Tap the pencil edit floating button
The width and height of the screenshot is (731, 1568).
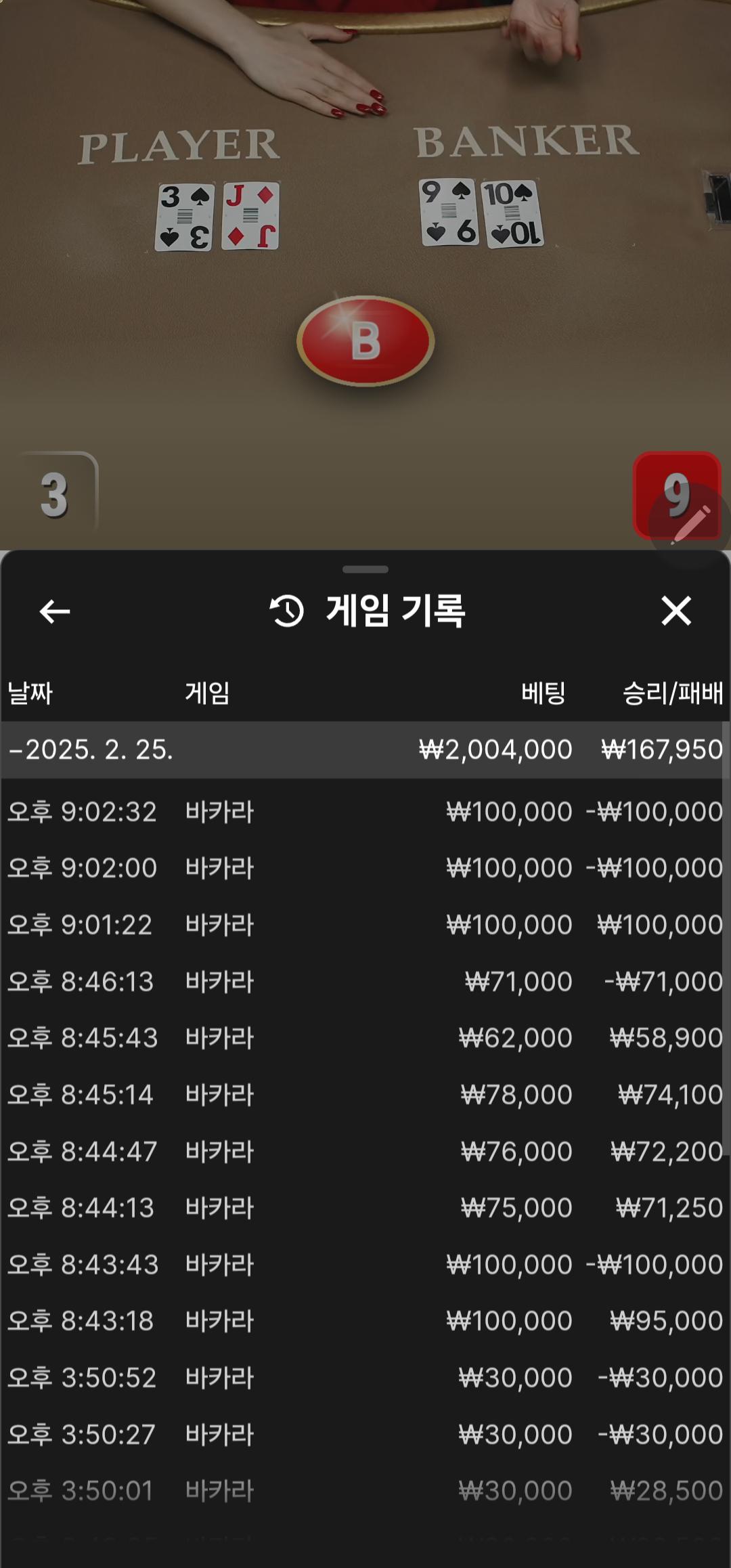point(689,524)
